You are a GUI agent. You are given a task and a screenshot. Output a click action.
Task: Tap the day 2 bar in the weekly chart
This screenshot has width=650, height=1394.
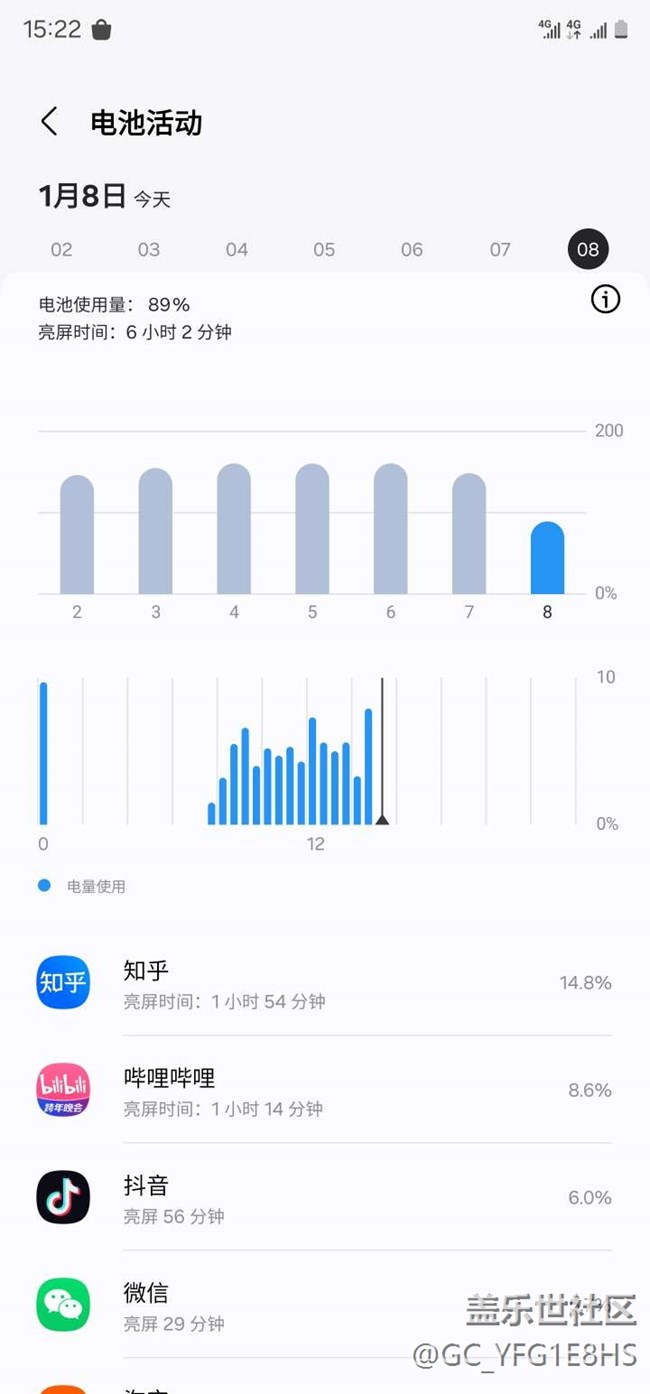[77, 535]
